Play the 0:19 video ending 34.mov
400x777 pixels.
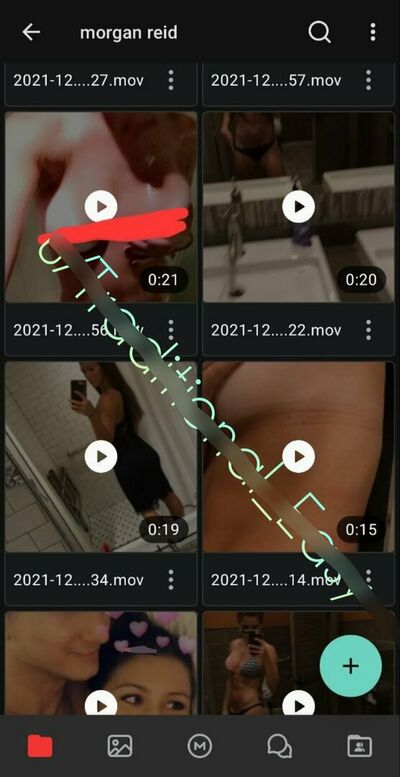click(x=101, y=456)
